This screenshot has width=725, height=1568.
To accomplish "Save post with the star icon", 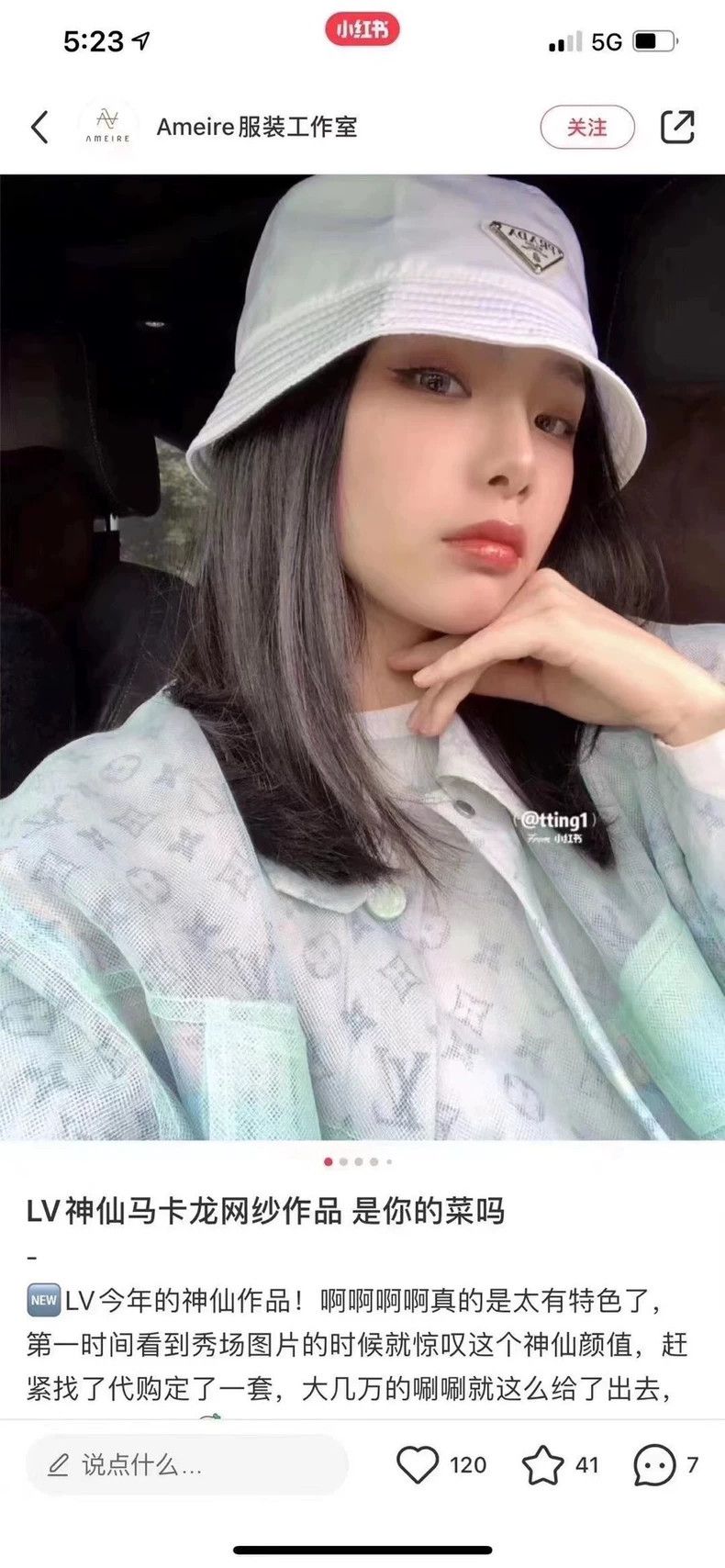I will point(542,1464).
